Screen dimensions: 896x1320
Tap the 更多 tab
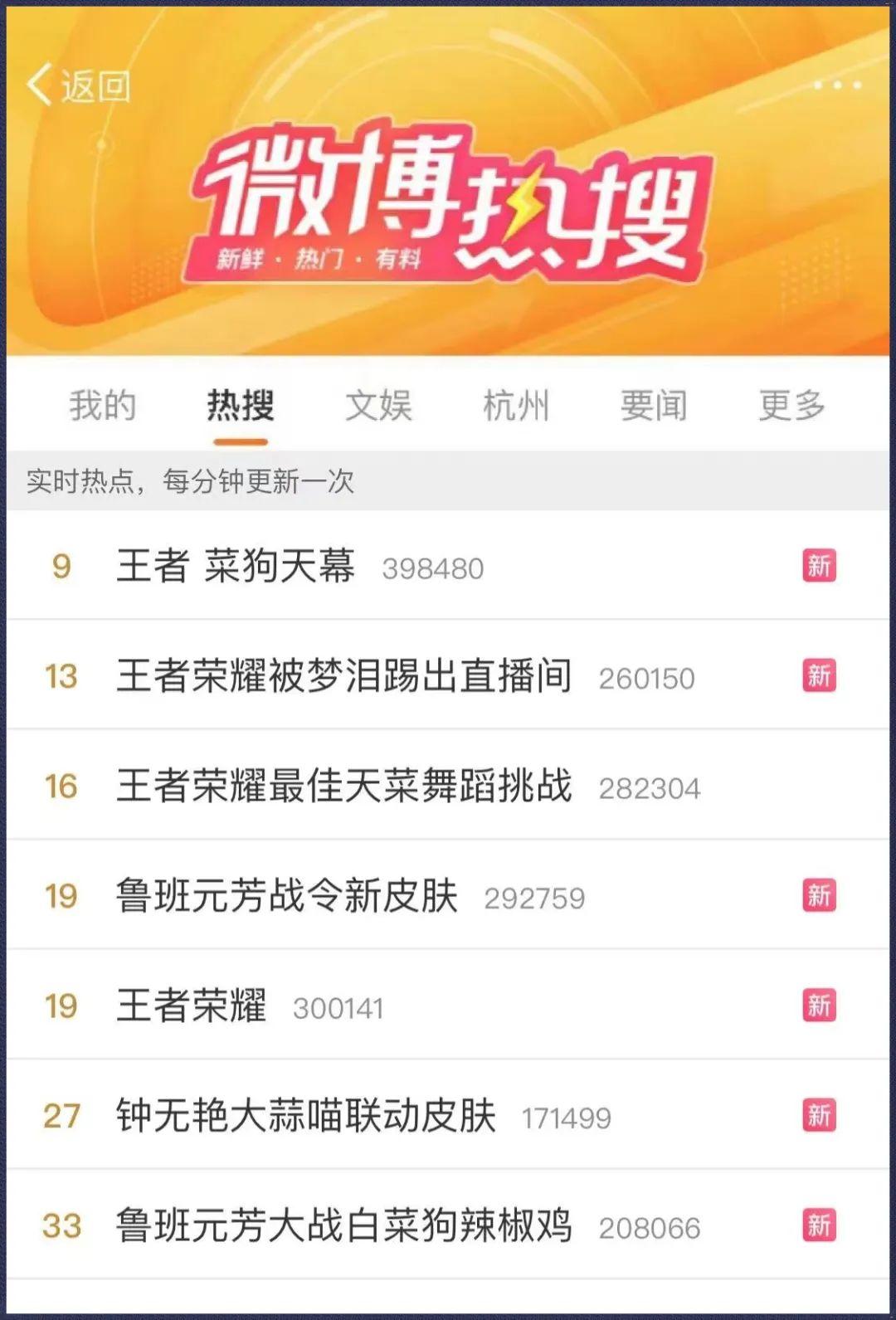[791, 406]
